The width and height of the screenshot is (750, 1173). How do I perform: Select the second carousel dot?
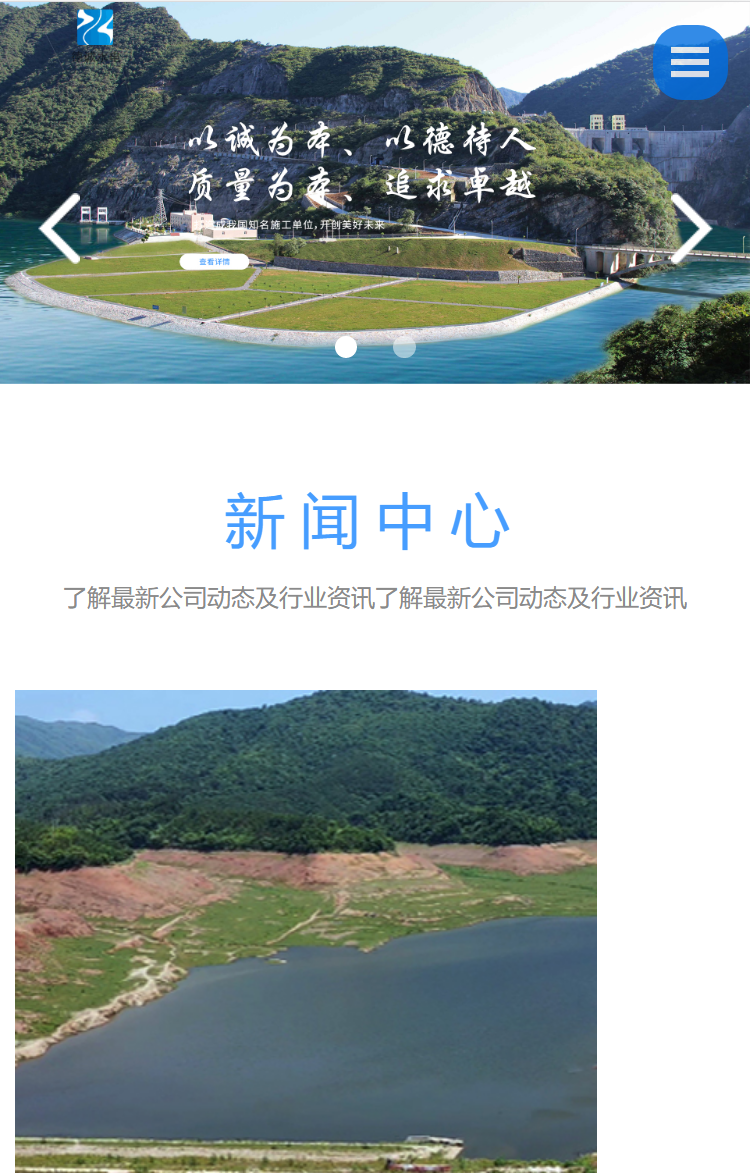tap(404, 347)
